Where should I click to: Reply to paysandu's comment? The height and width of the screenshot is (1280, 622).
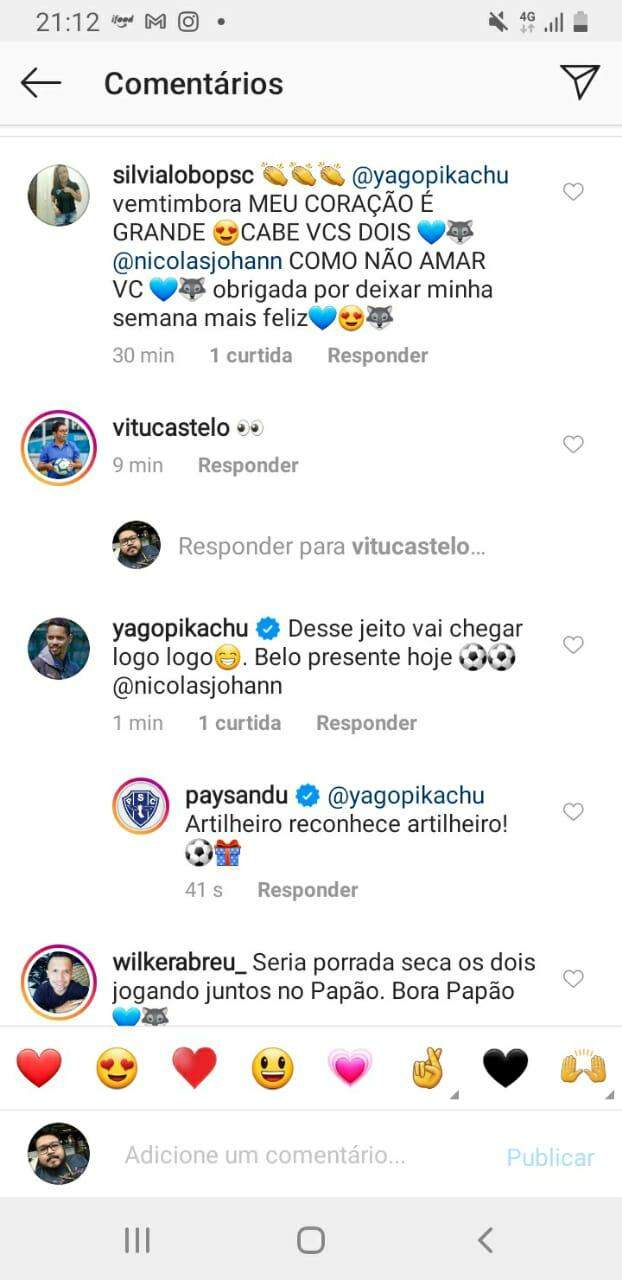pyautogui.click(x=307, y=890)
